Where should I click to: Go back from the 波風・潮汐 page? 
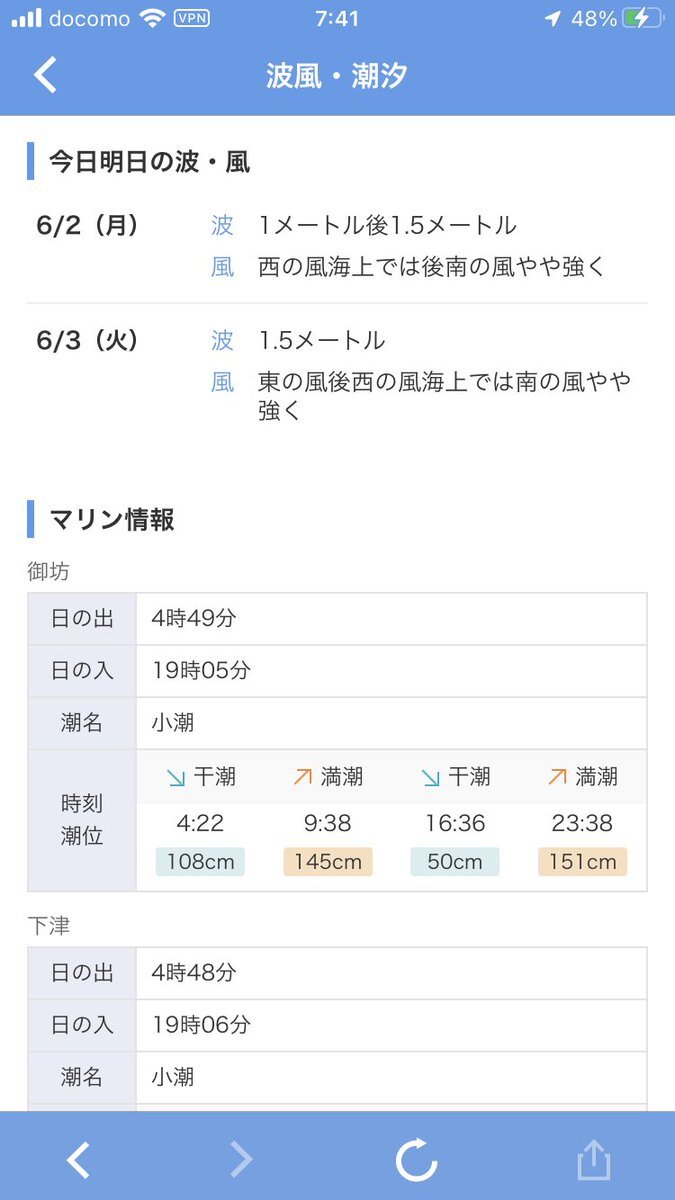pyautogui.click(x=46, y=76)
